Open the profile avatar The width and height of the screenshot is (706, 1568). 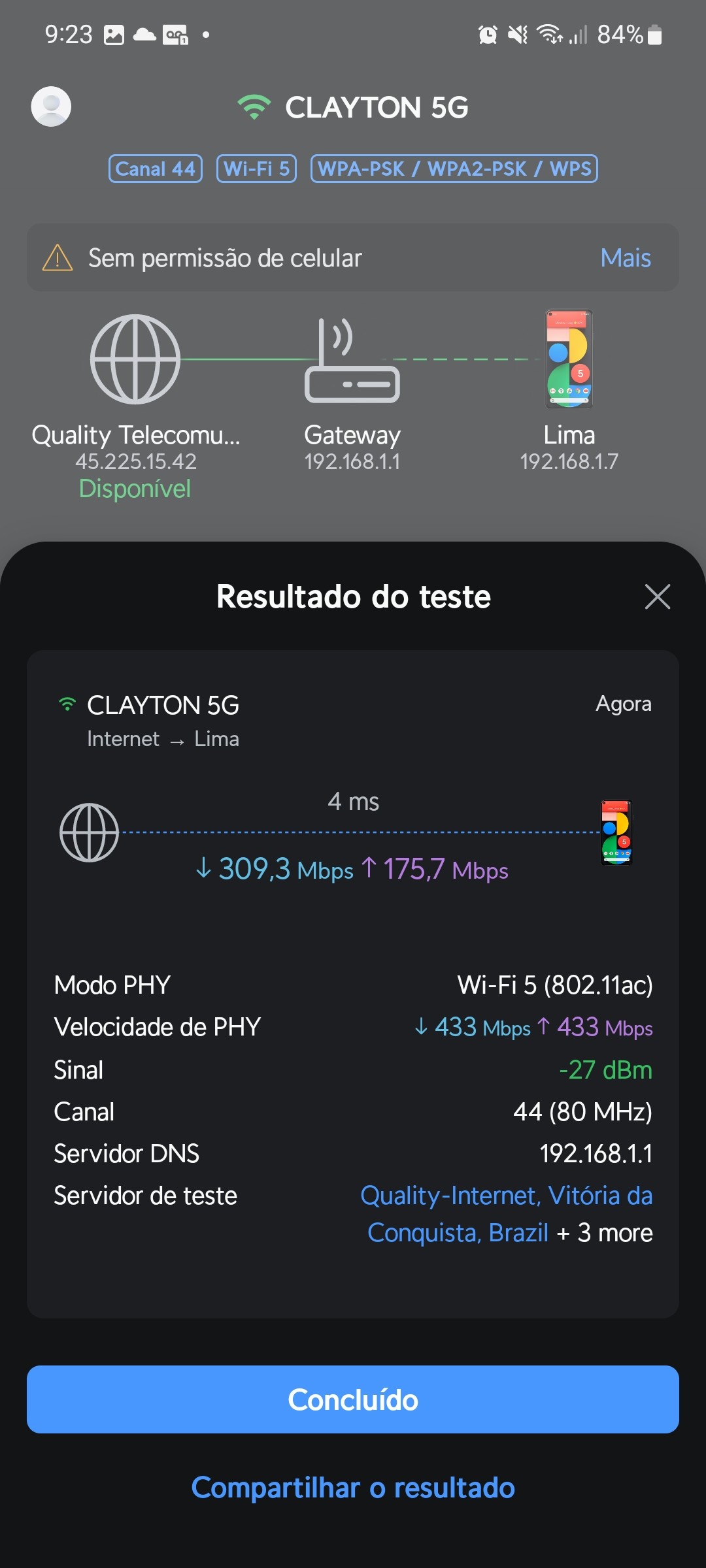[51, 106]
